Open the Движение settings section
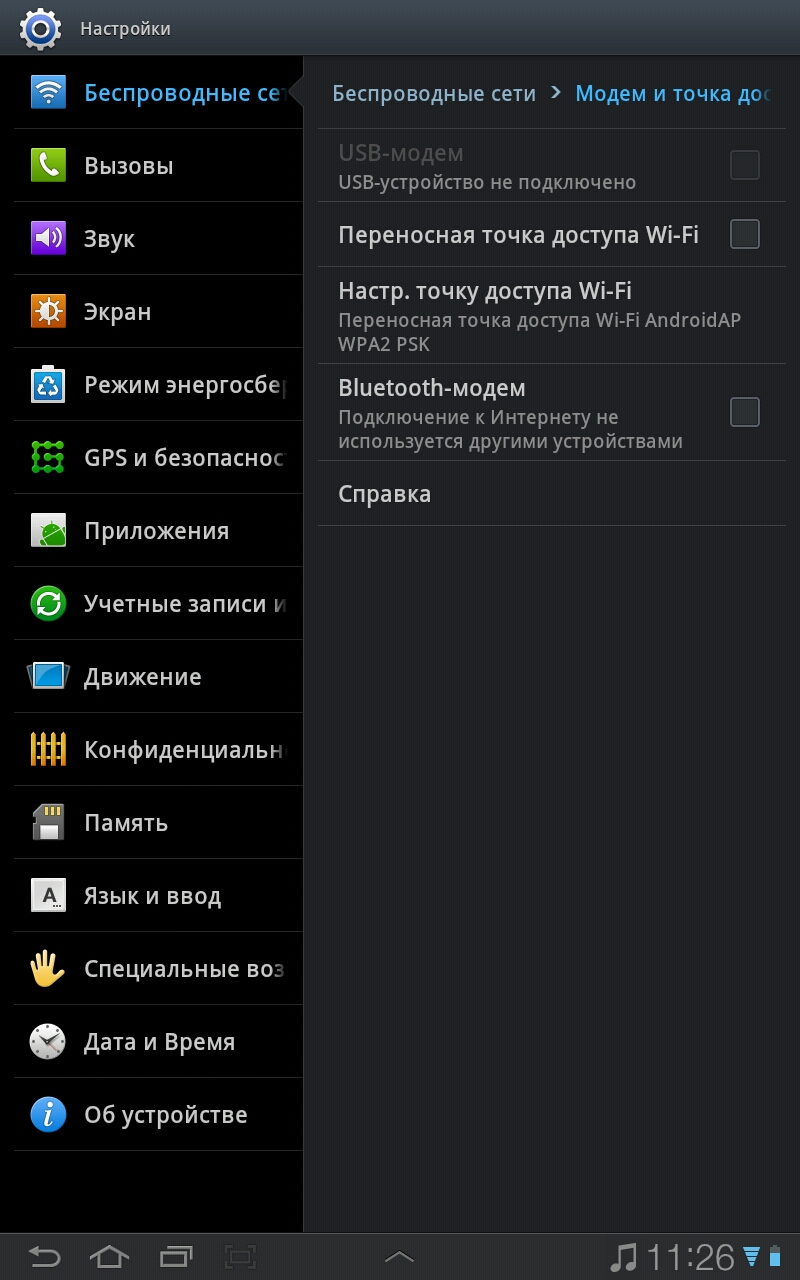The height and width of the screenshot is (1280, 800). click(x=158, y=677)
